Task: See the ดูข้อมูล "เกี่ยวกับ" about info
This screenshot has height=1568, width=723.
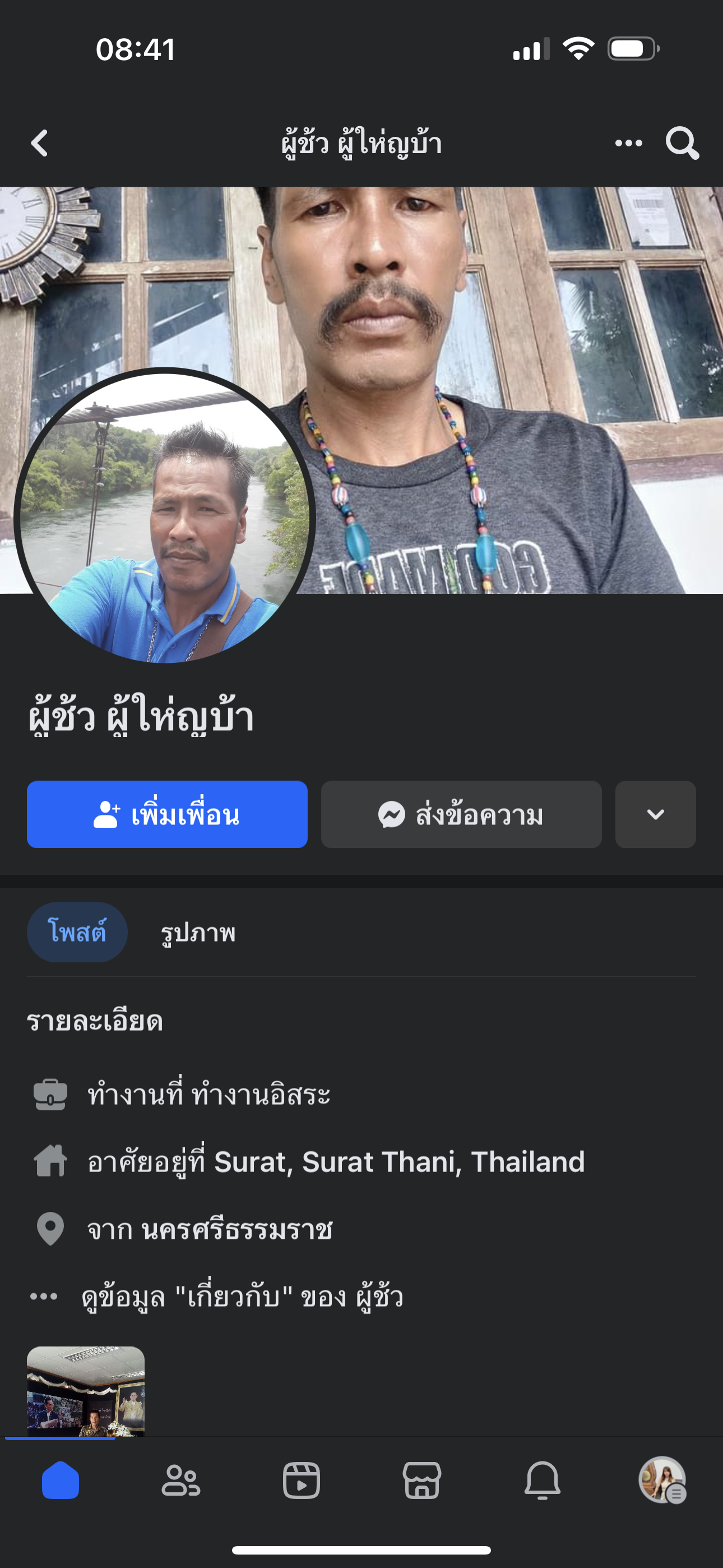Action: point(242,1297)
